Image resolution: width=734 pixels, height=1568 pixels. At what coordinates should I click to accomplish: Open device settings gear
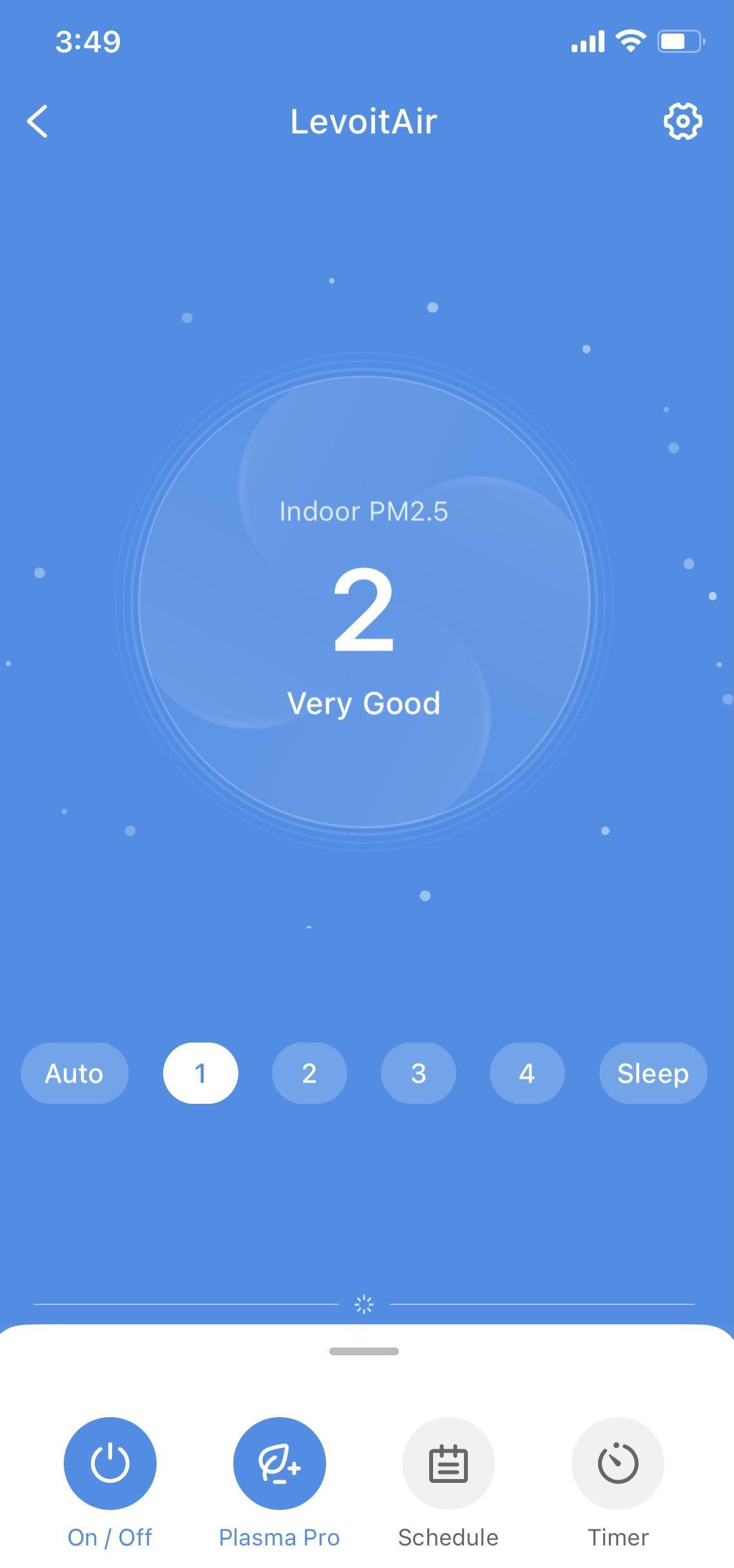(682, 121)
